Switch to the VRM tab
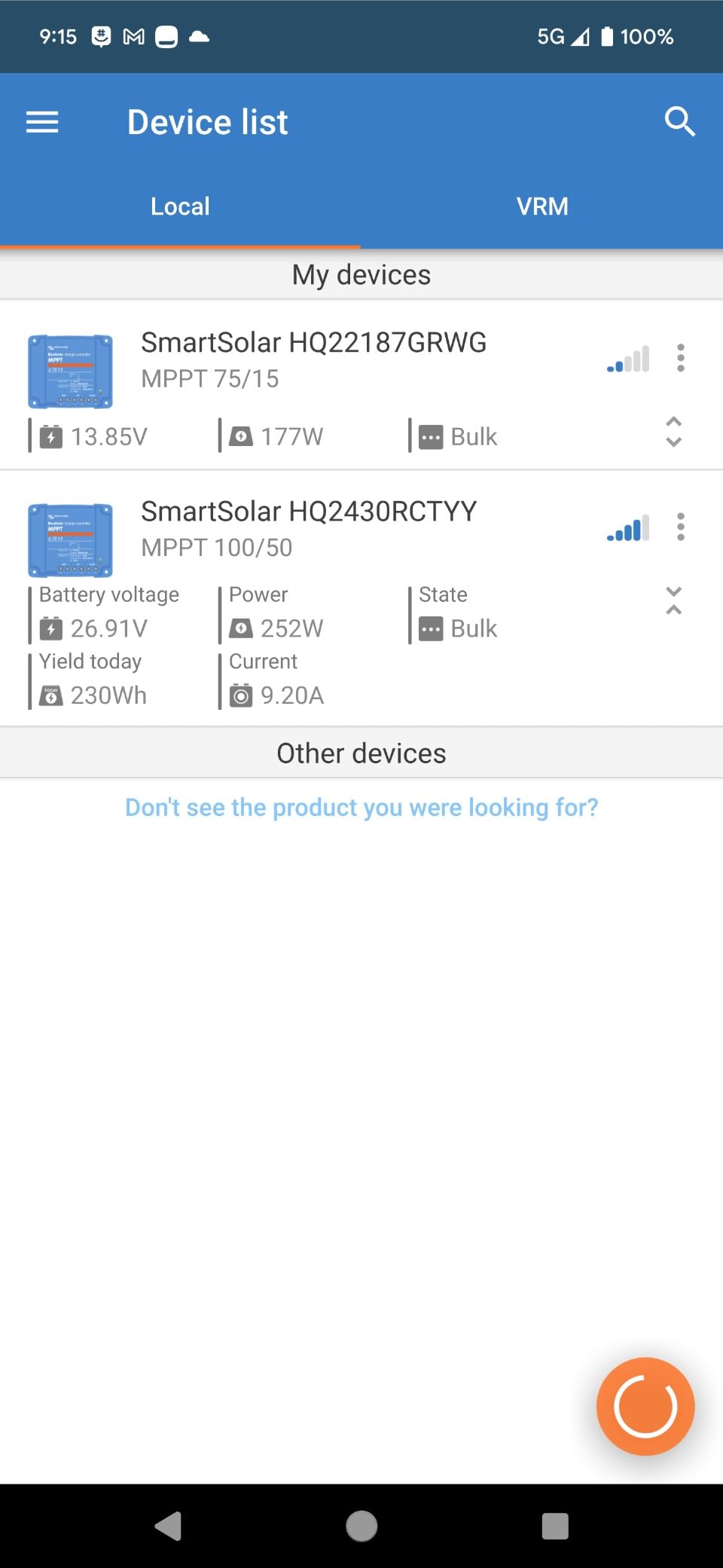The height and width of the screenshot is (1568, 723). pos(542,206)
